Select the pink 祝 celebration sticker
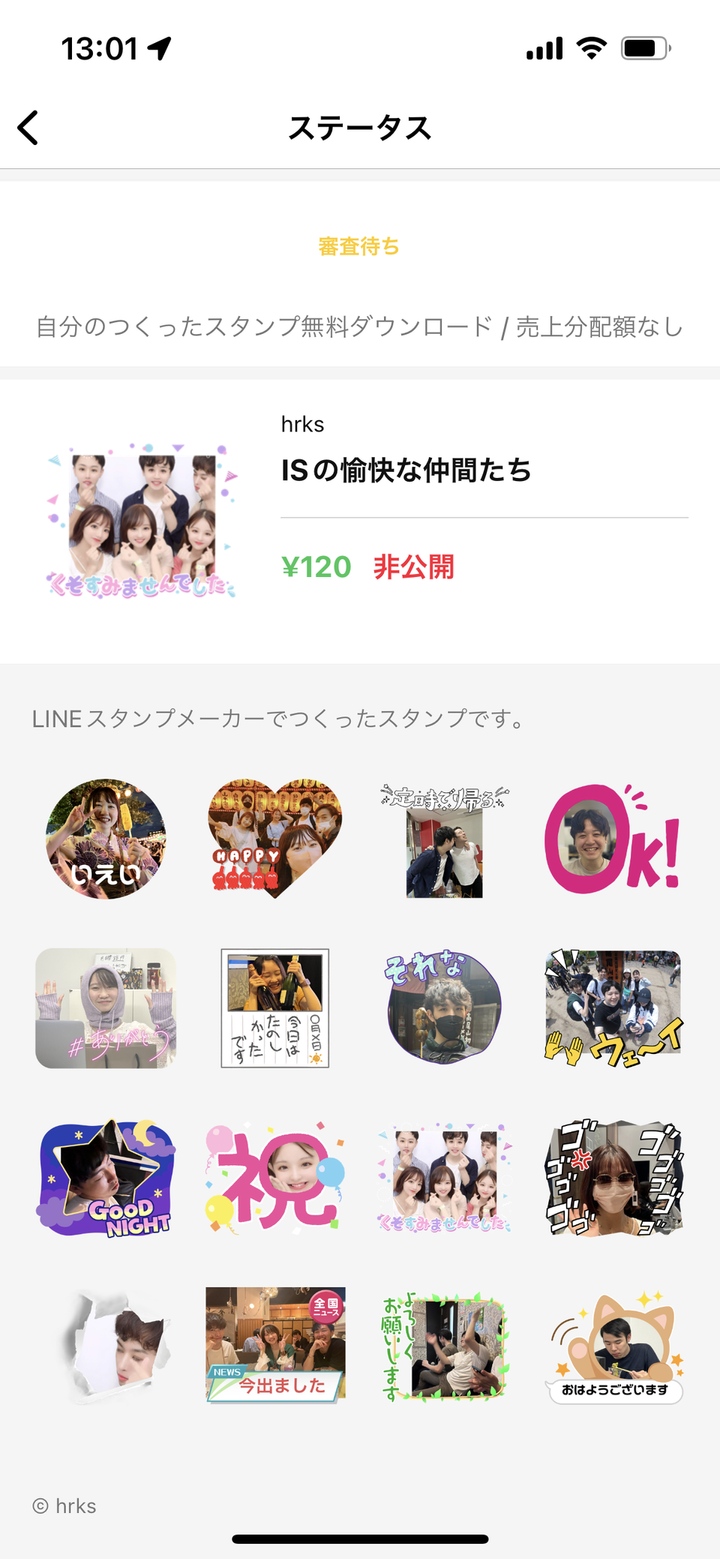Viewport: 720px width, 1559px height. pos(275,1178)
